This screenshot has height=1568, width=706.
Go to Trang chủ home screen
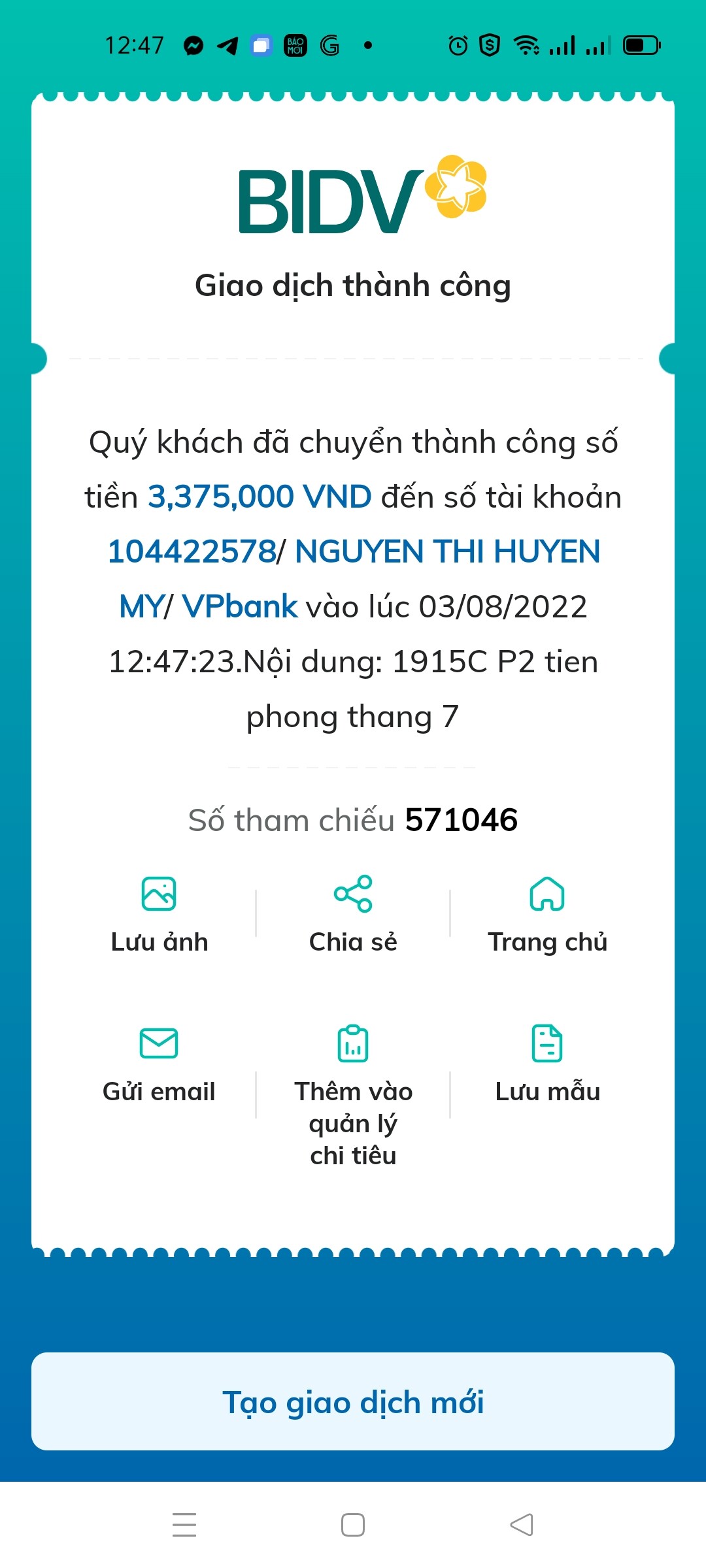547,913
